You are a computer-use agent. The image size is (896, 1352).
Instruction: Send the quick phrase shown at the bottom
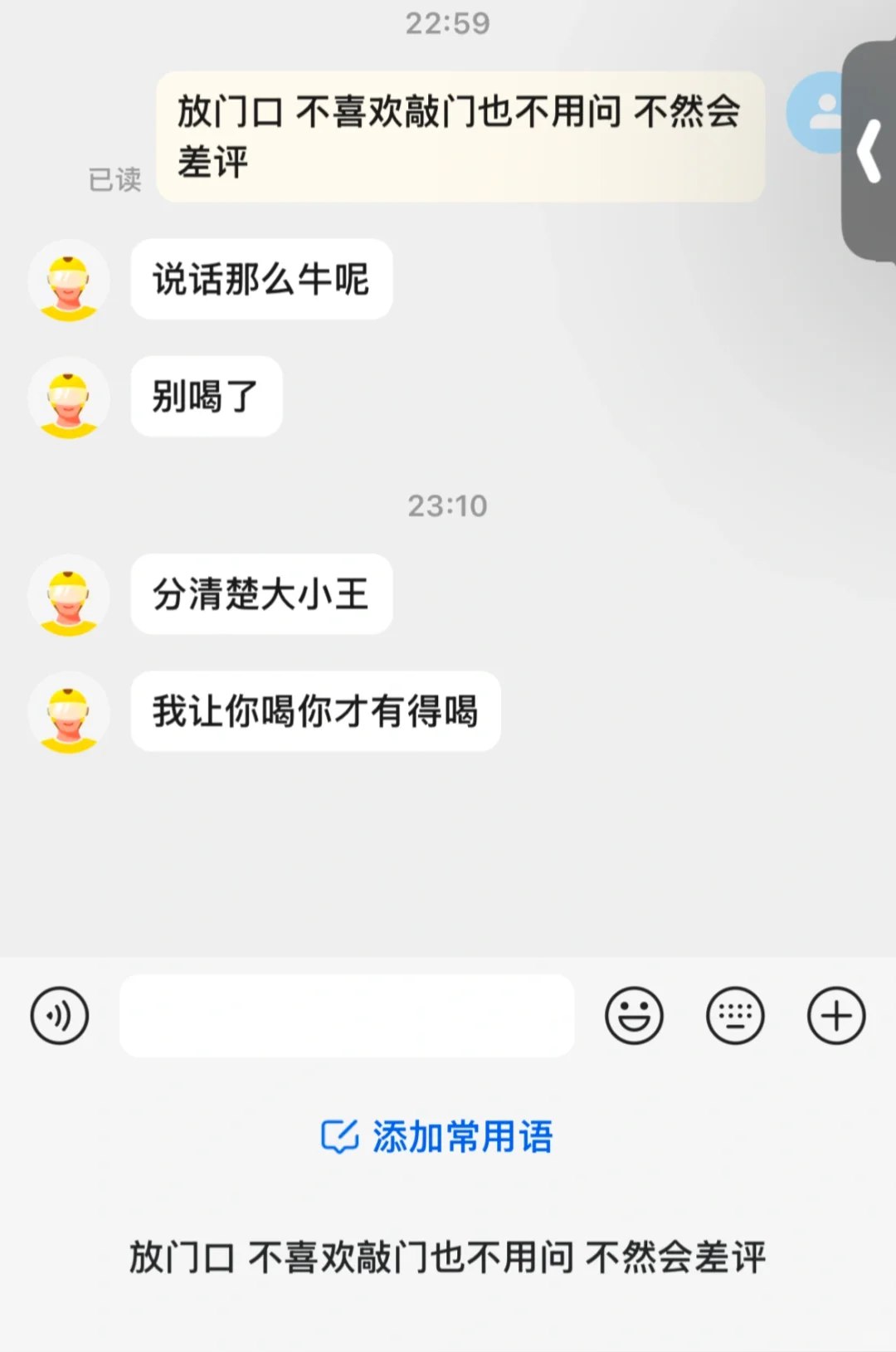tap(448, 1259)
